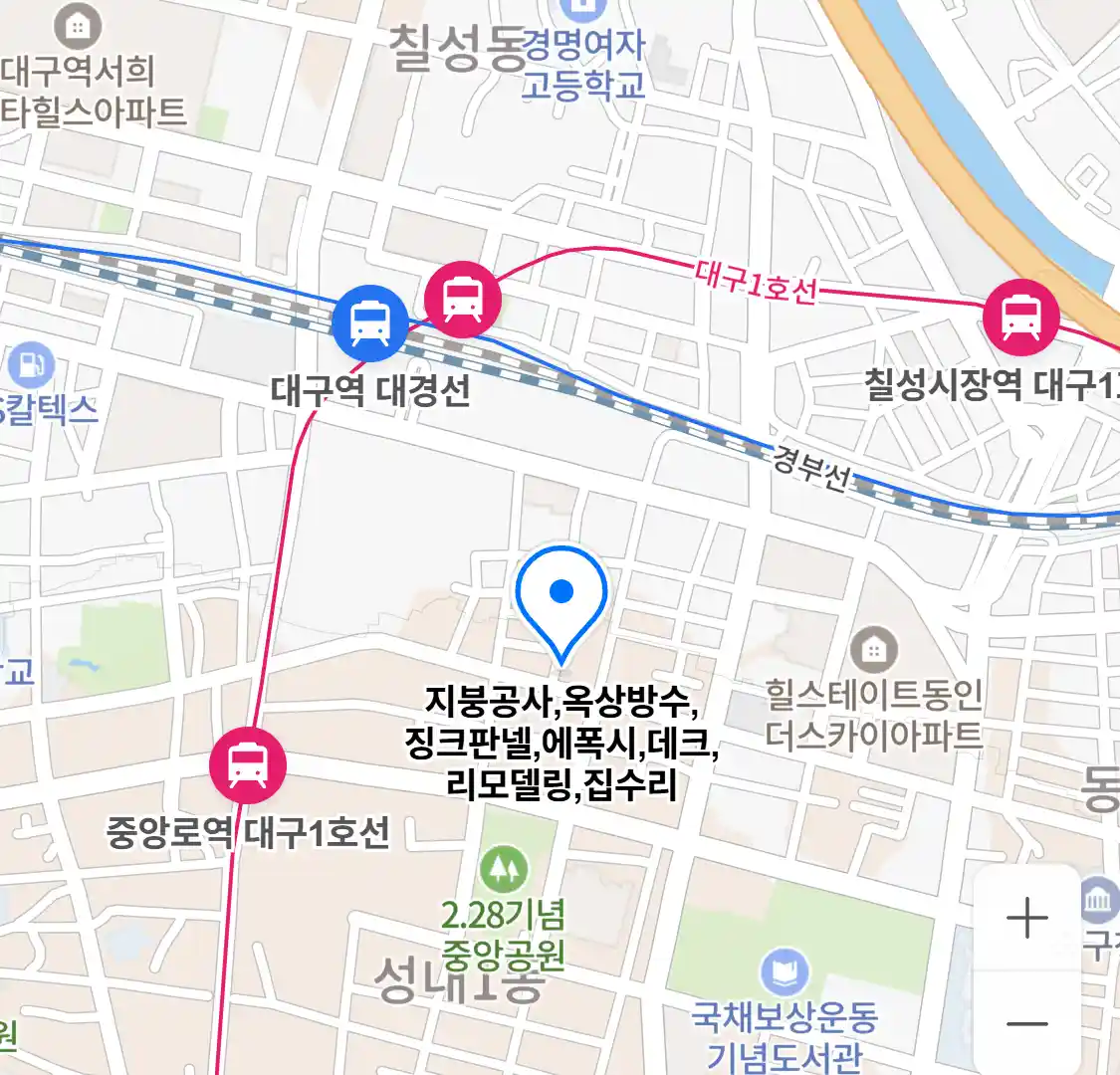This screenshot has height=1075, width=1120.
Task: Select the 중앙로역 대구1호선 subway icon
Action: [x=247, y=764]
